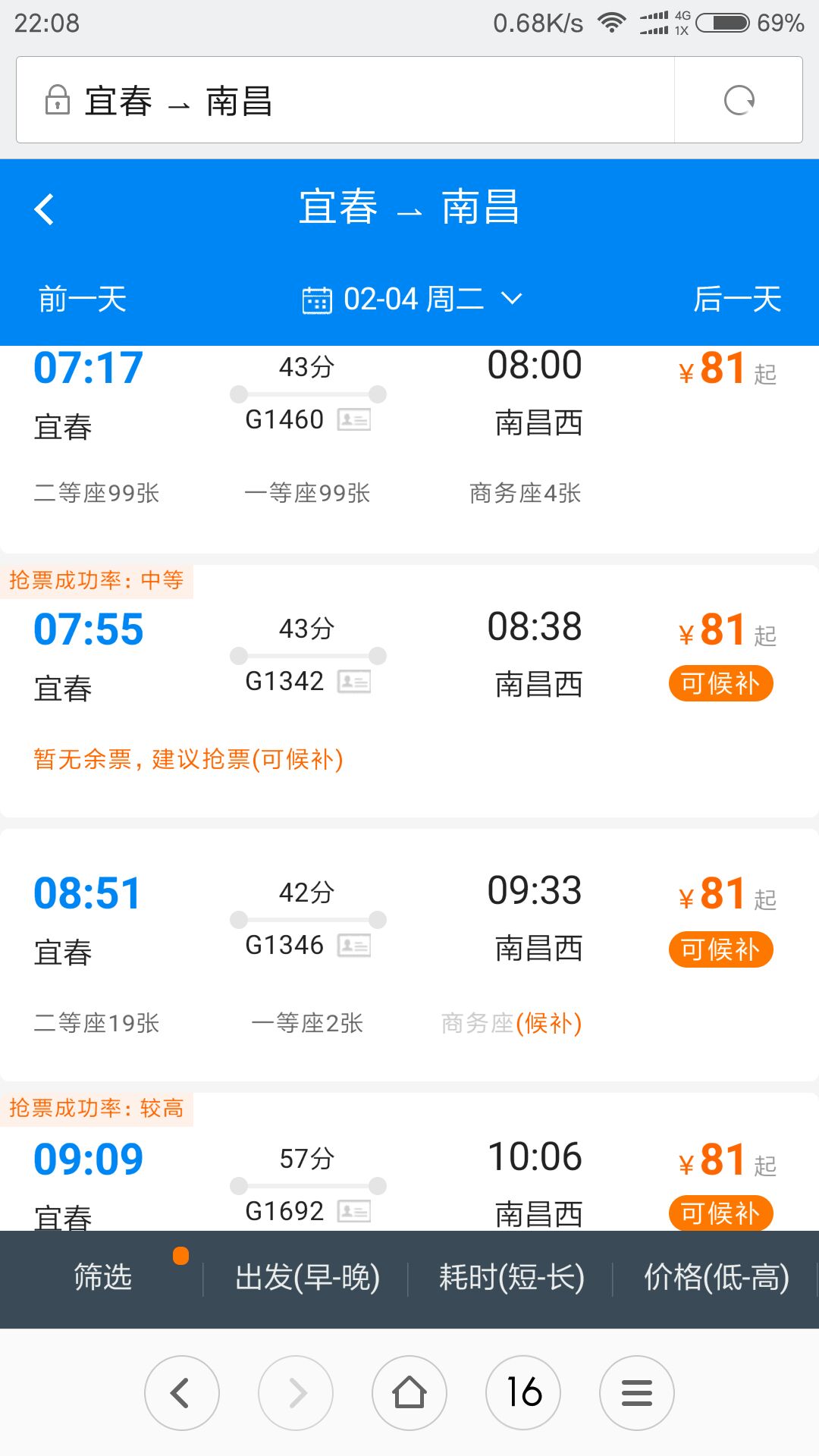This screenshot has height=1456, width=819.
Task: Sort by price 价格(低-高)
Action: [717, 1277]
